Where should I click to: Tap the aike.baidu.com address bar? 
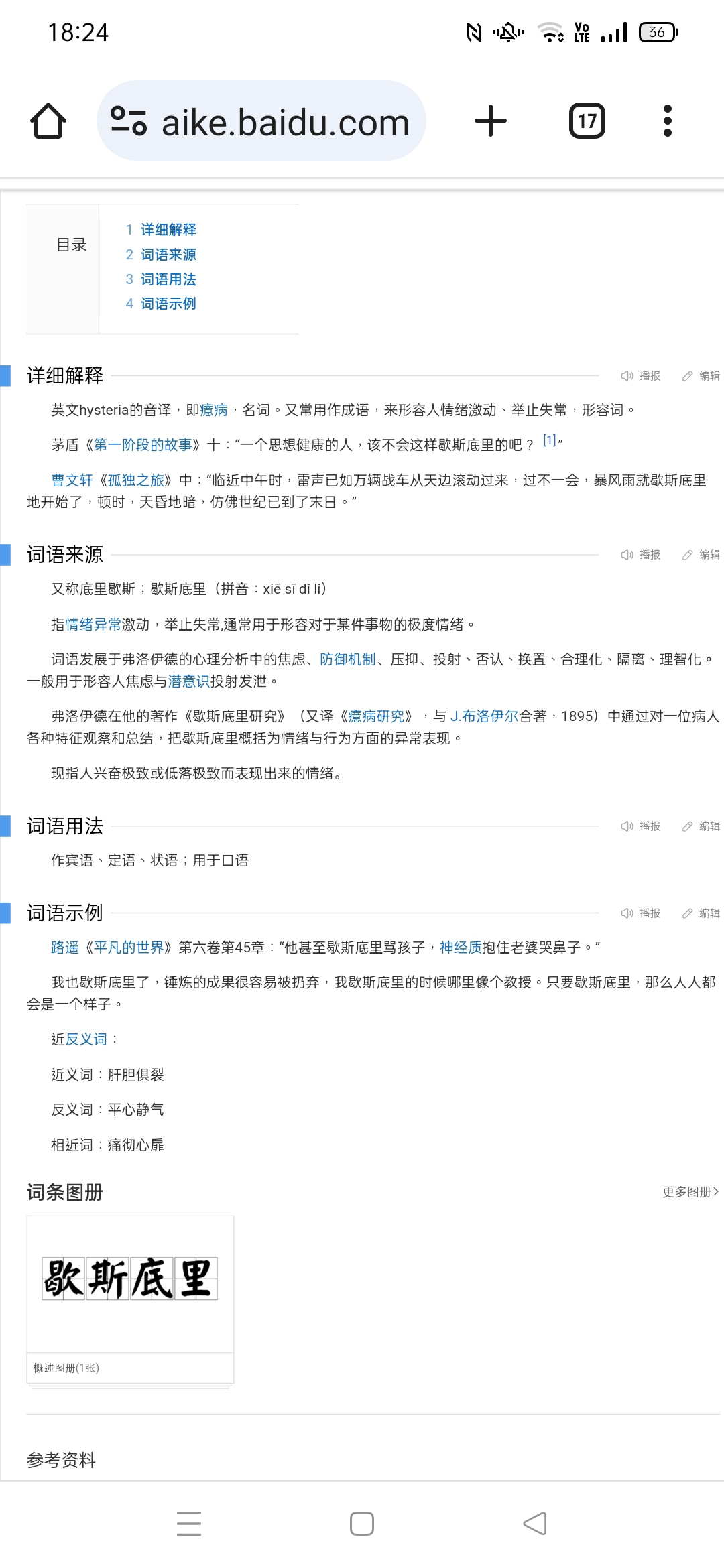[x=261, y=121]
